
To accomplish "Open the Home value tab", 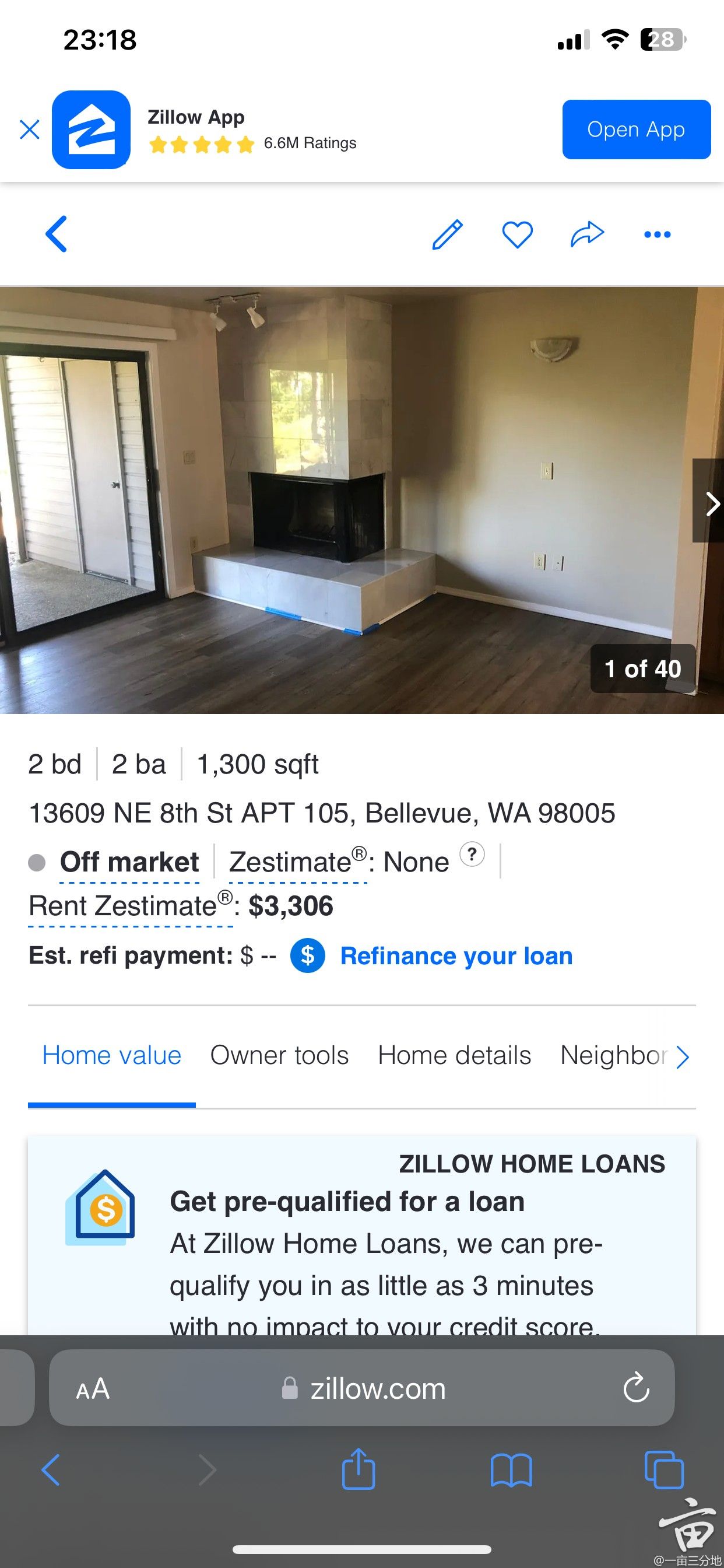I will pyautogui.click(x=111, y=1055).
